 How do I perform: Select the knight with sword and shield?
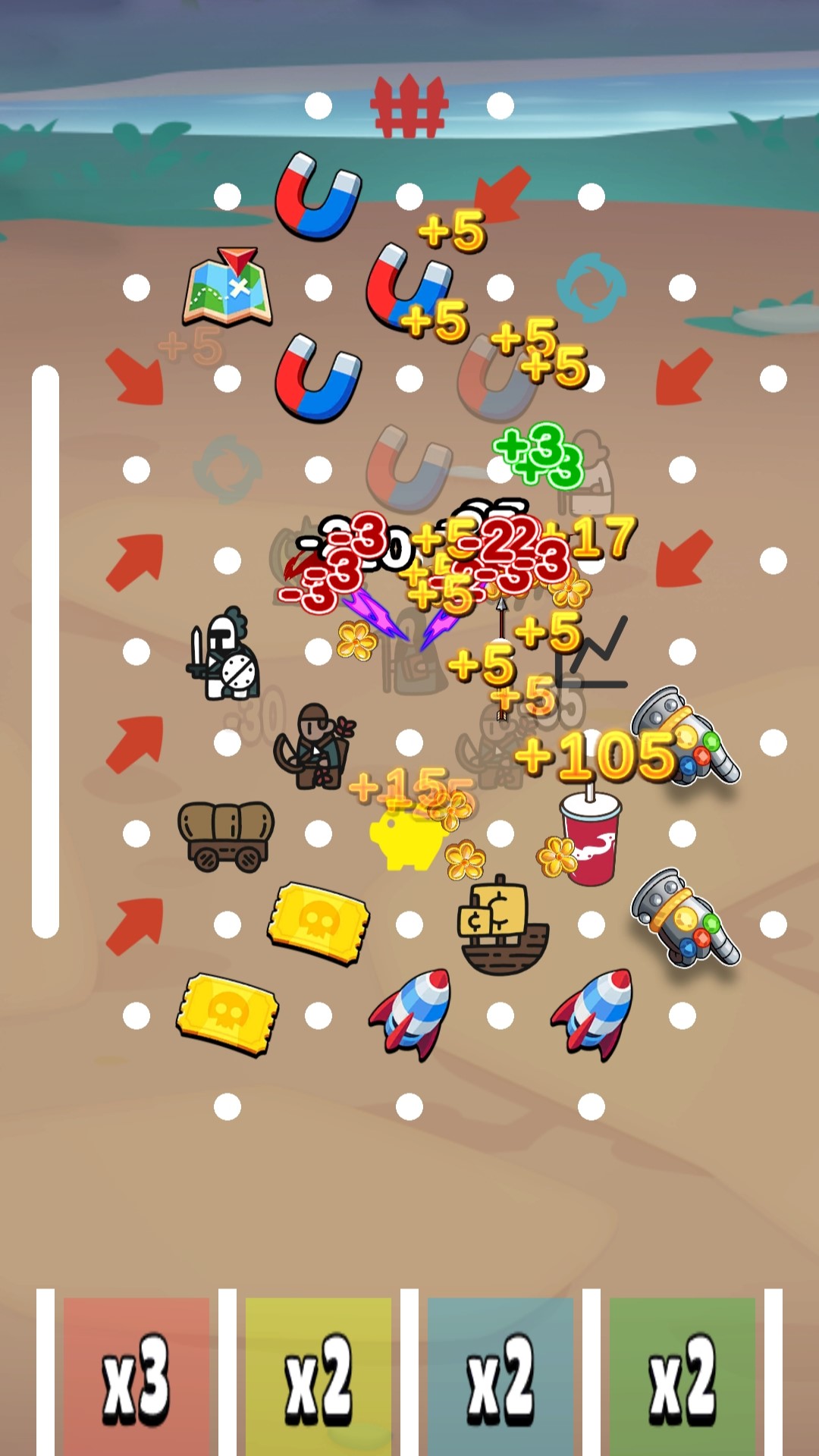224,655
